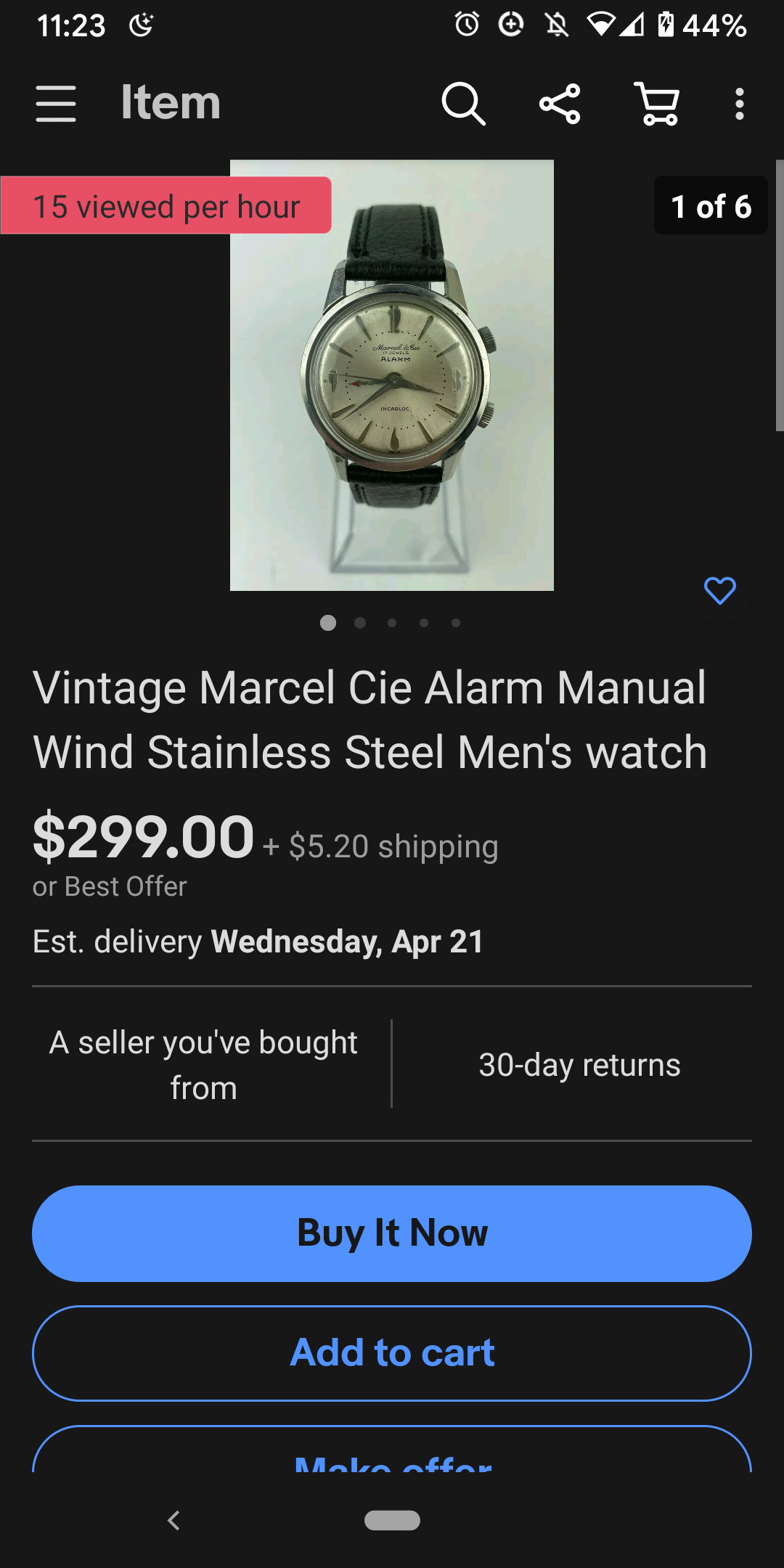Image resolution: width=784 pixels, height=1568 pixels.
Task: Go home using the navigation pill
Action: pos(392,1520)
